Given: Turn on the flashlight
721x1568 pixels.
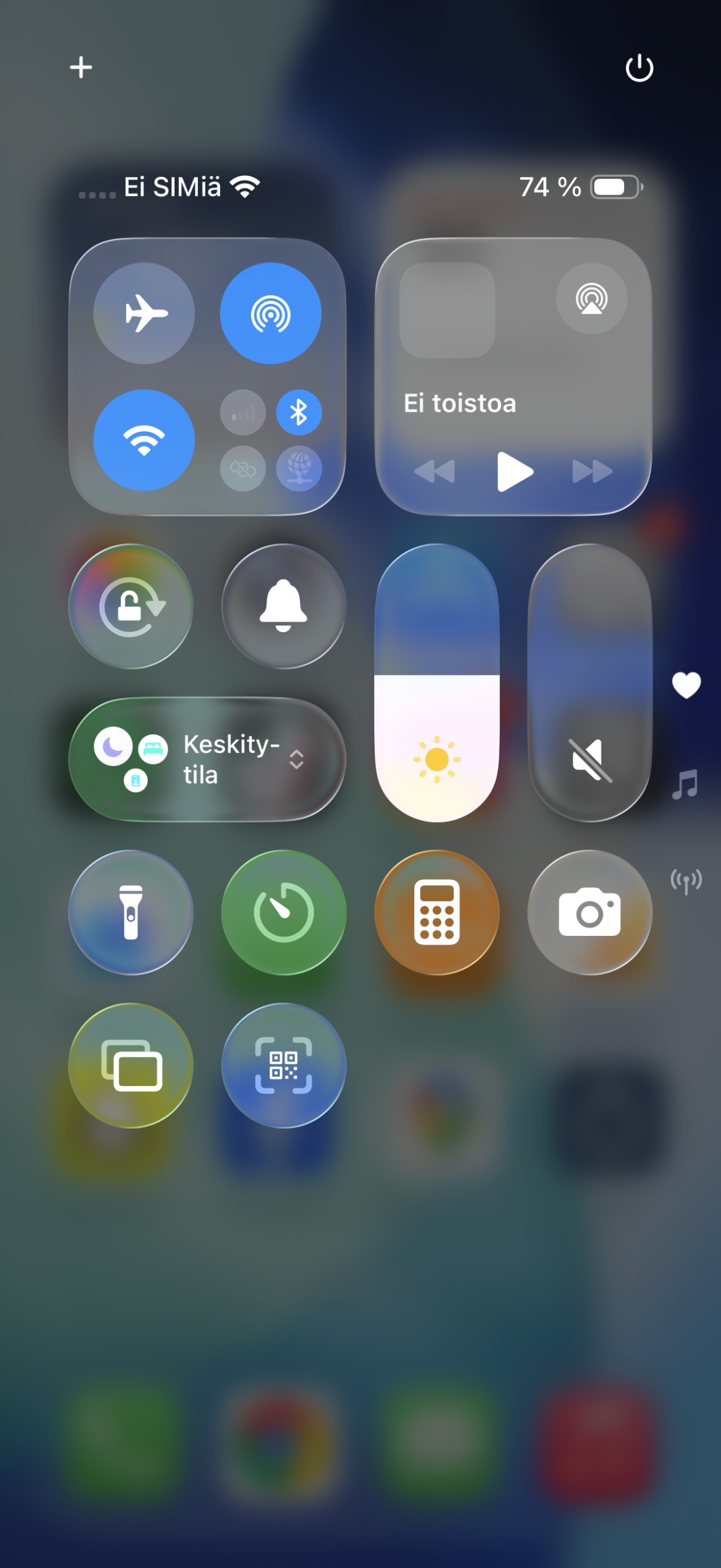Looking at the screenshot, I should pyautogui.click(x=130, y=912).
